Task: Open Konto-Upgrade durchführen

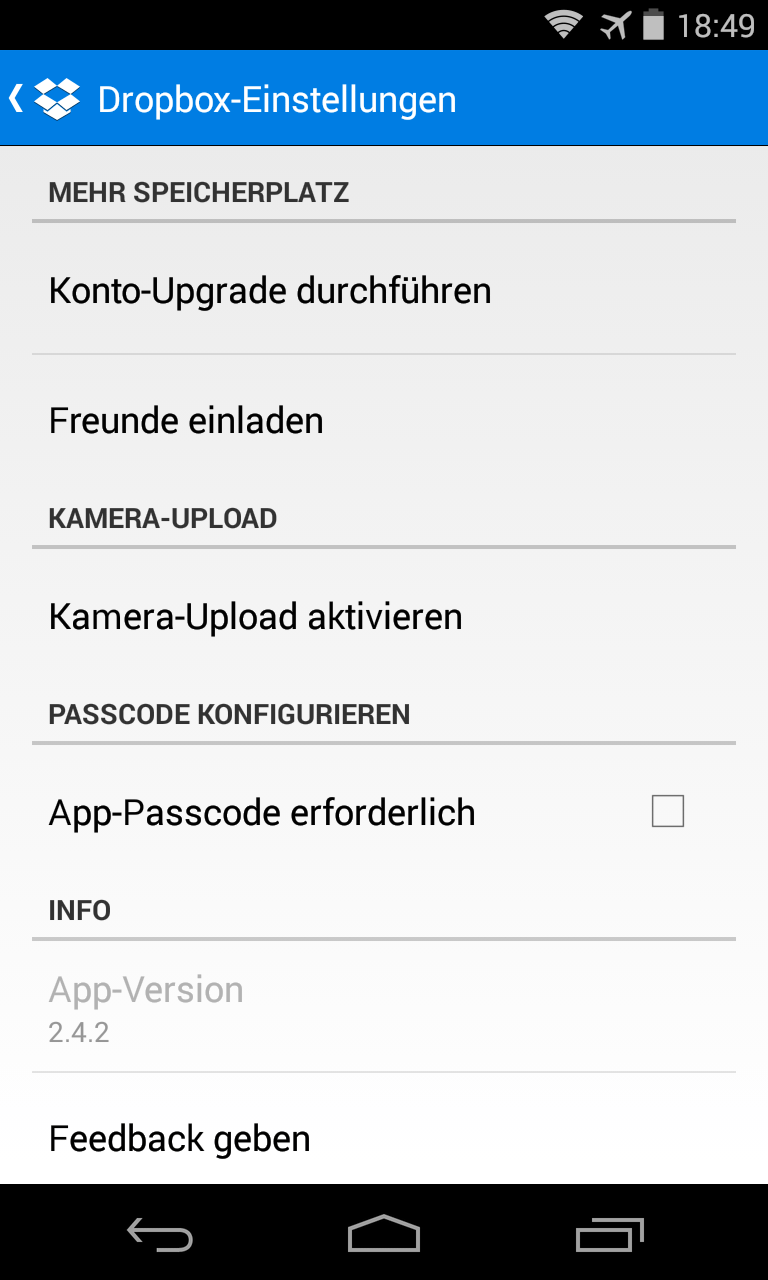Action: [270, 291]
